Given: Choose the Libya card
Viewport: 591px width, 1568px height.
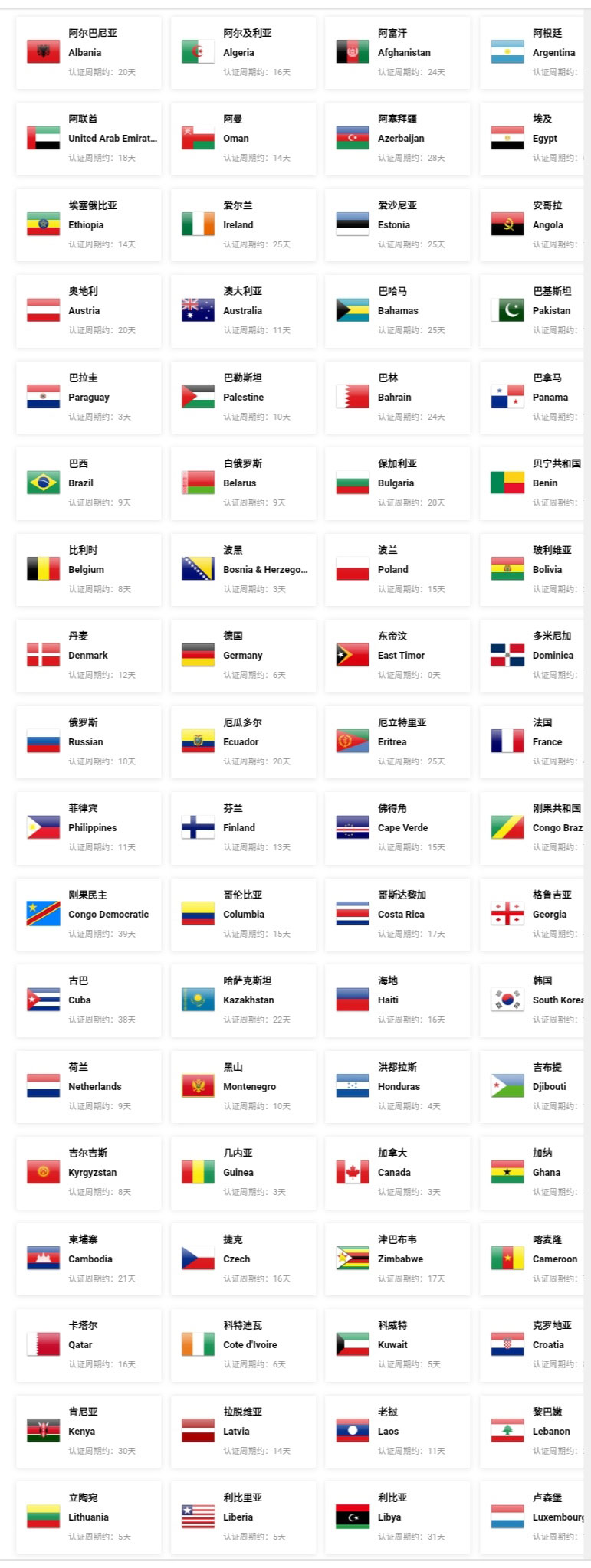Looking at the screenshot, I should click(x=398, y=1517).
